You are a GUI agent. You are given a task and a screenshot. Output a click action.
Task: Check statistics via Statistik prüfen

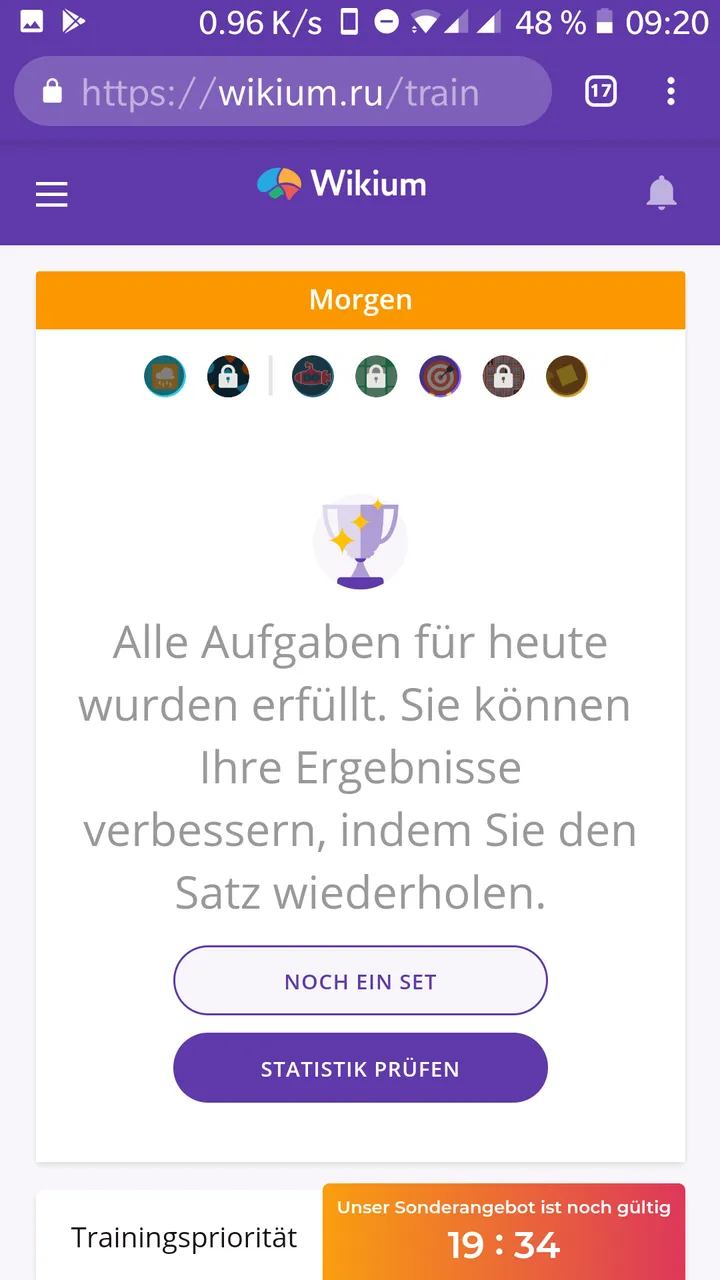pyautogui.click(x=360, y=1068)
